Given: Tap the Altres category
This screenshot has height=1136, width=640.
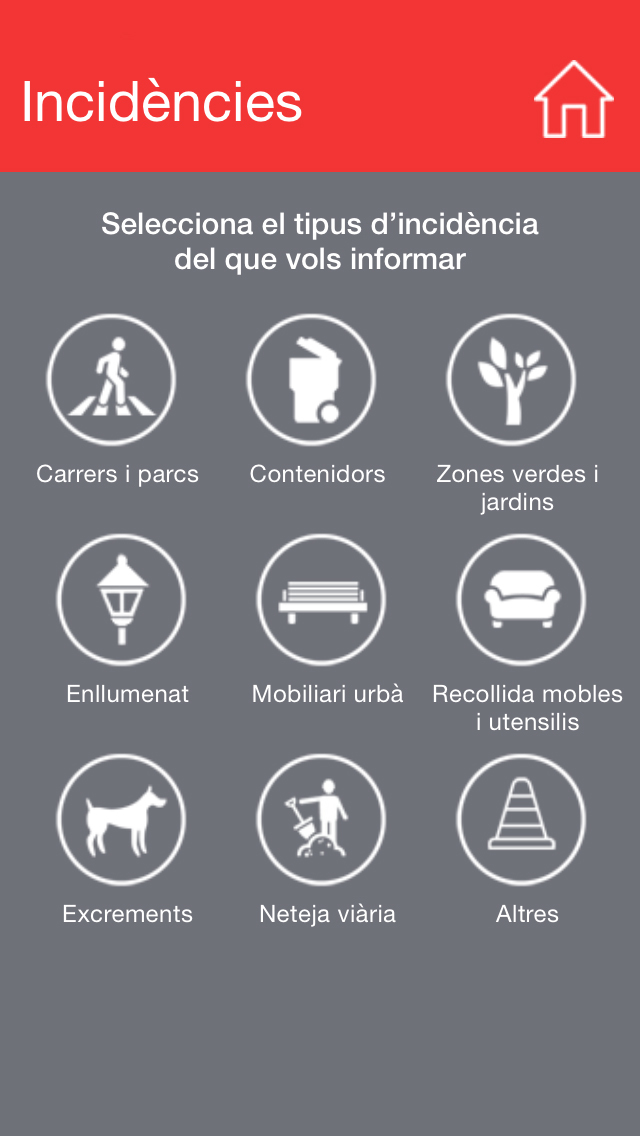Looking at the screenshot, I should click(521, 819).
